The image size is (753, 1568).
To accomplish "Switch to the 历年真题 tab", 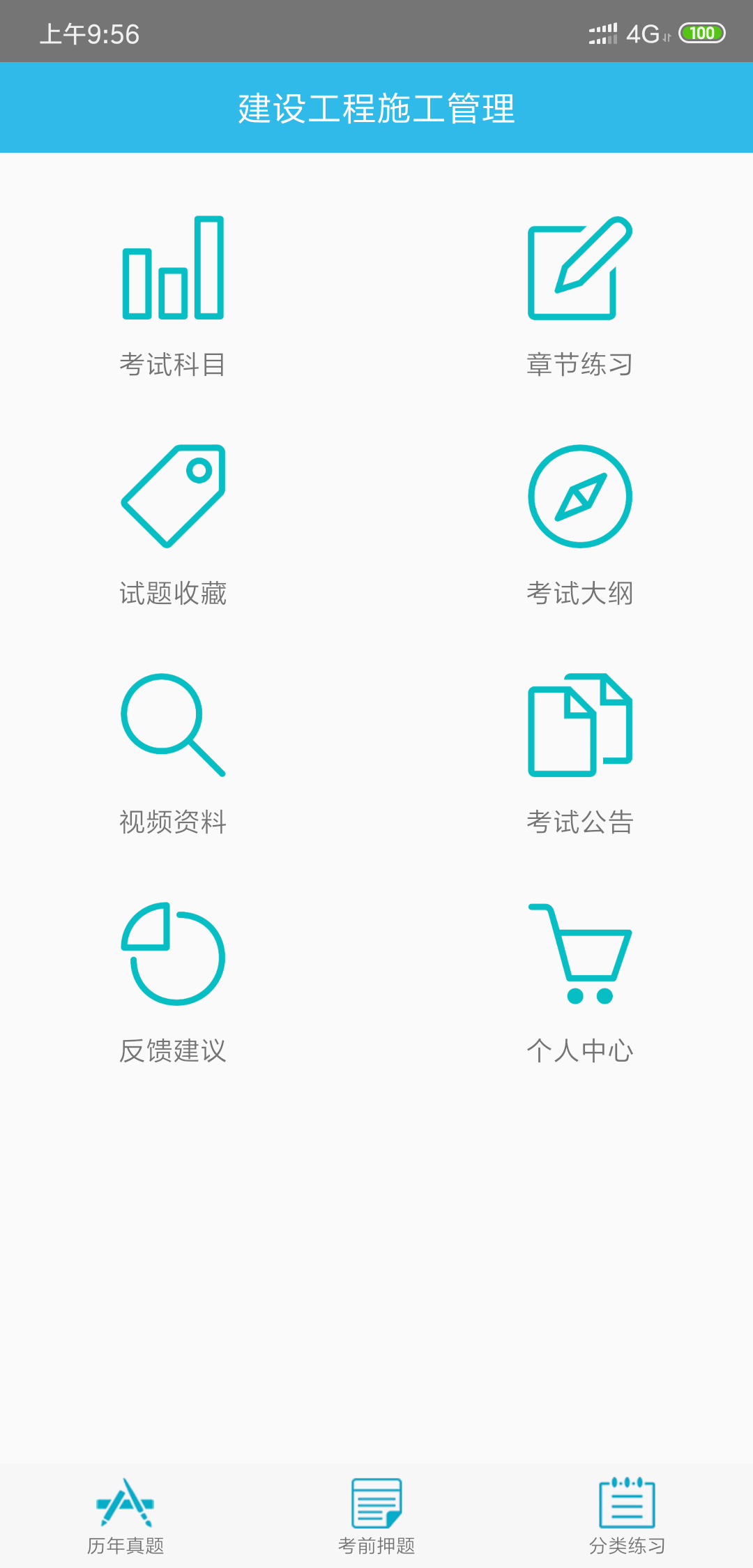I will [x=125, y=1516].
